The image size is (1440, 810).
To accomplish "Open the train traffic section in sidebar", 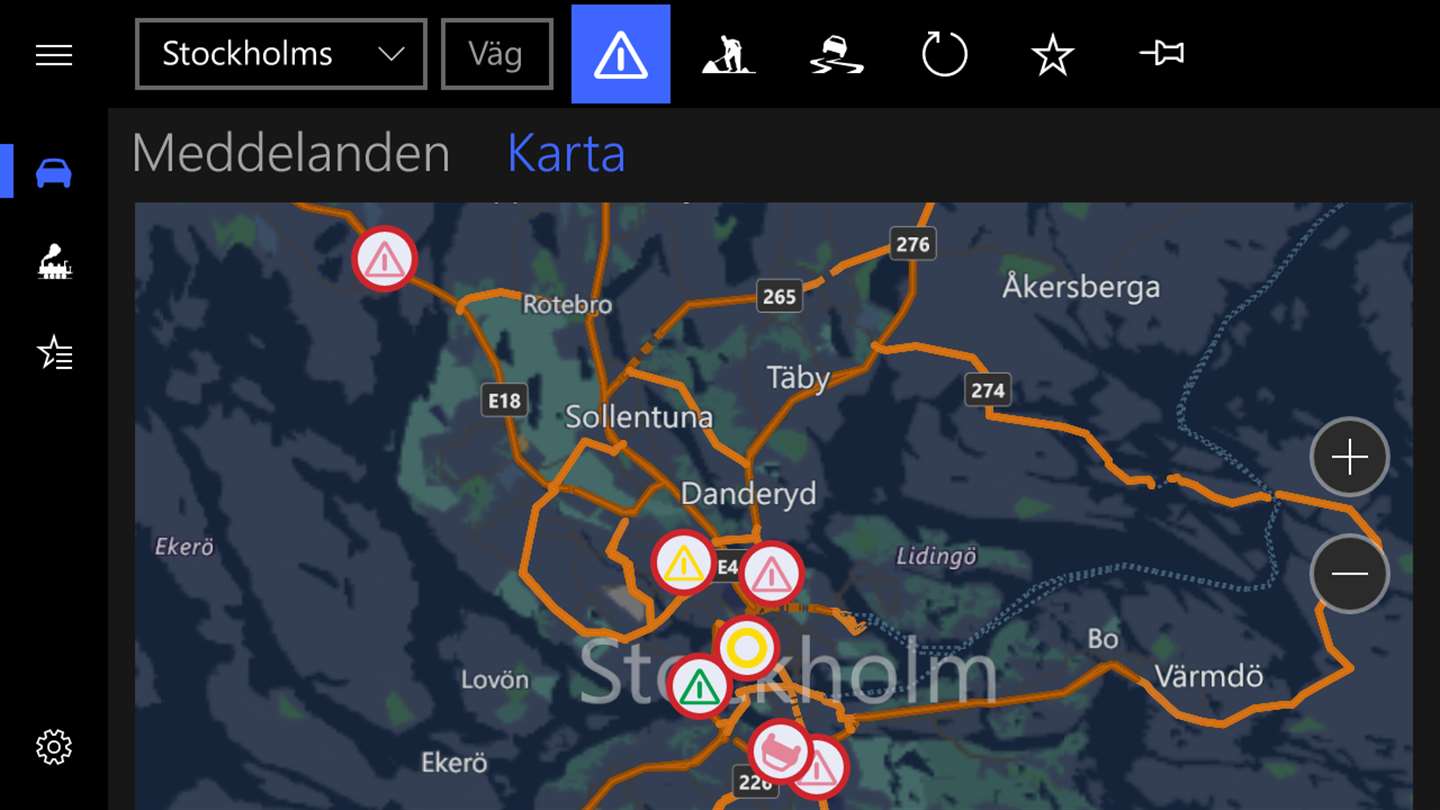I will (54, 262).
